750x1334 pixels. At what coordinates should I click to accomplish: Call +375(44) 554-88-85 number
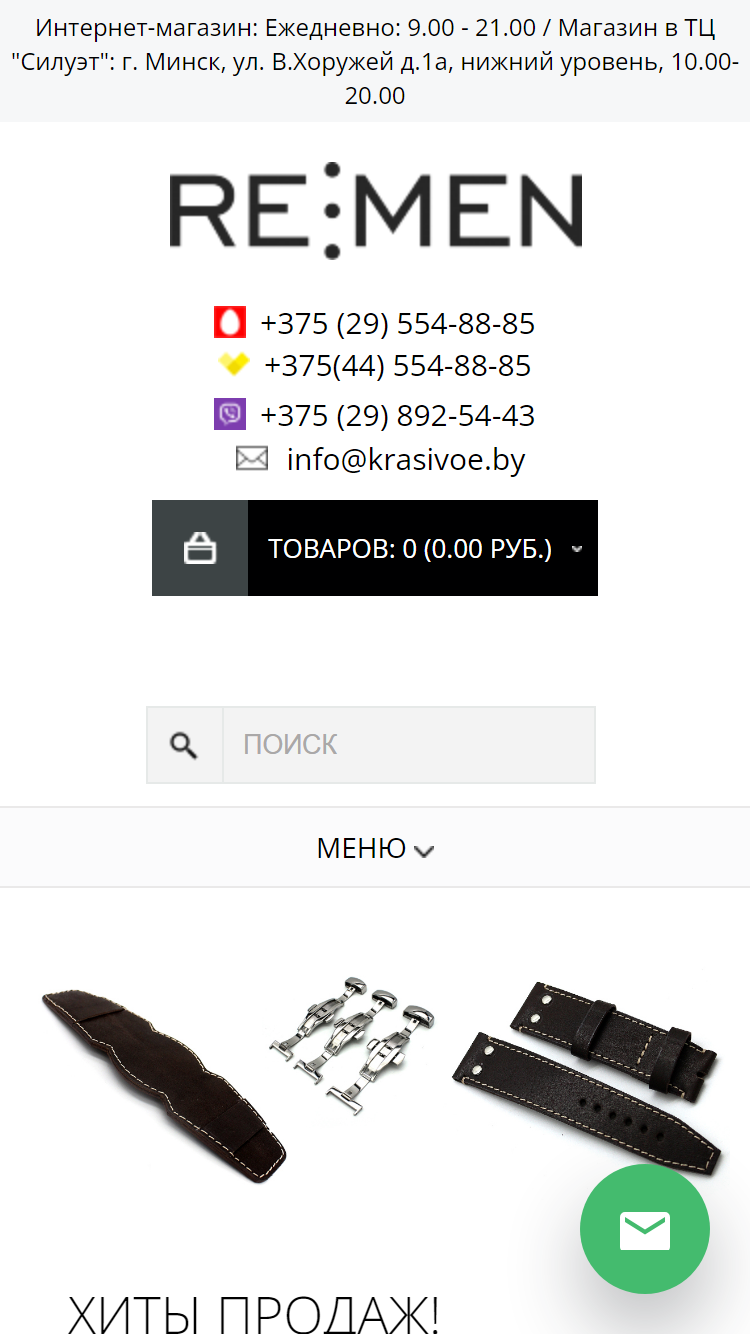[397, 366]
